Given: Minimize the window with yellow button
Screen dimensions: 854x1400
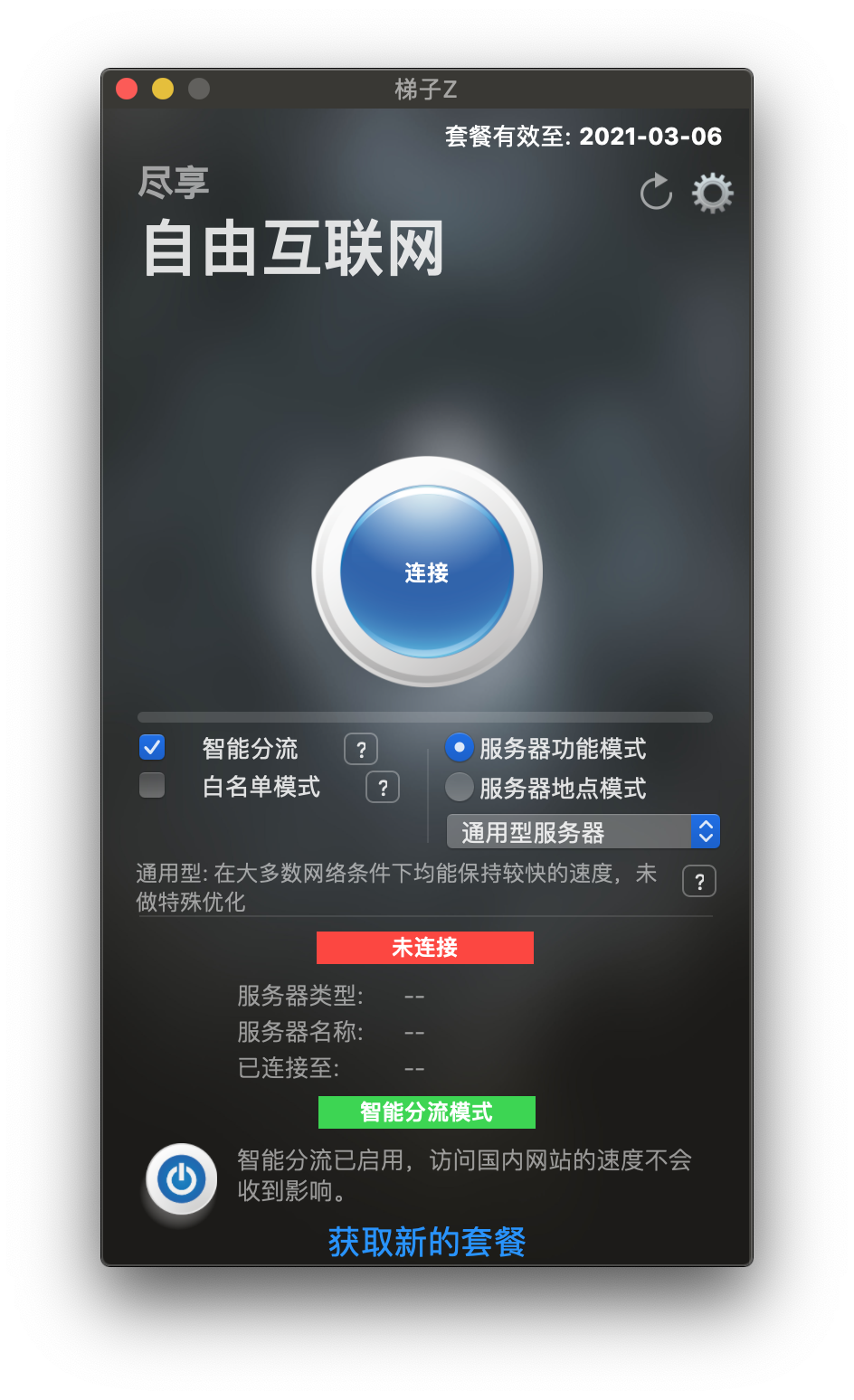Looking at the screenshot, I should pyautogui.click(x=163, y=89).
